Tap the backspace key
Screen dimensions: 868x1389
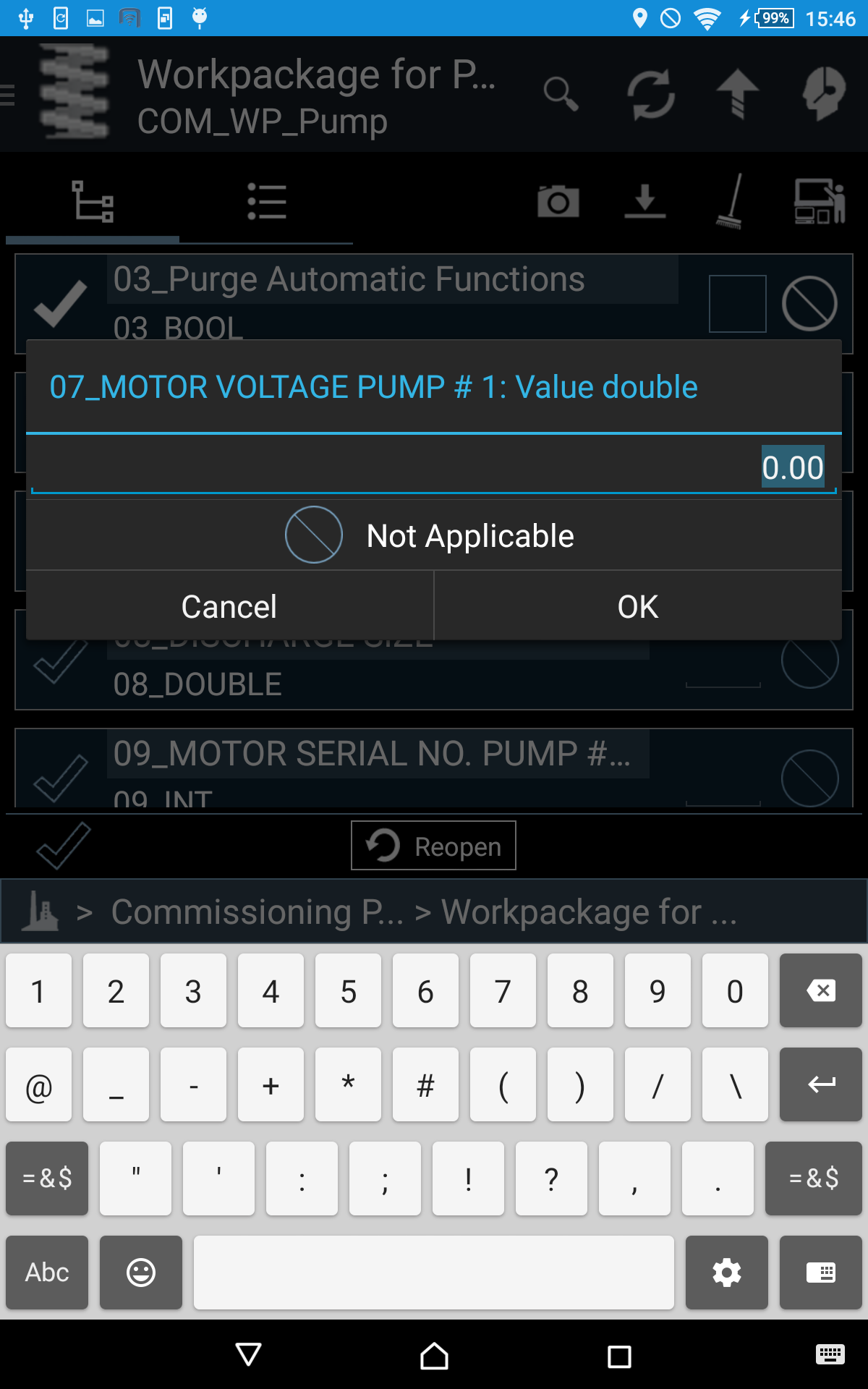[820, 991]
